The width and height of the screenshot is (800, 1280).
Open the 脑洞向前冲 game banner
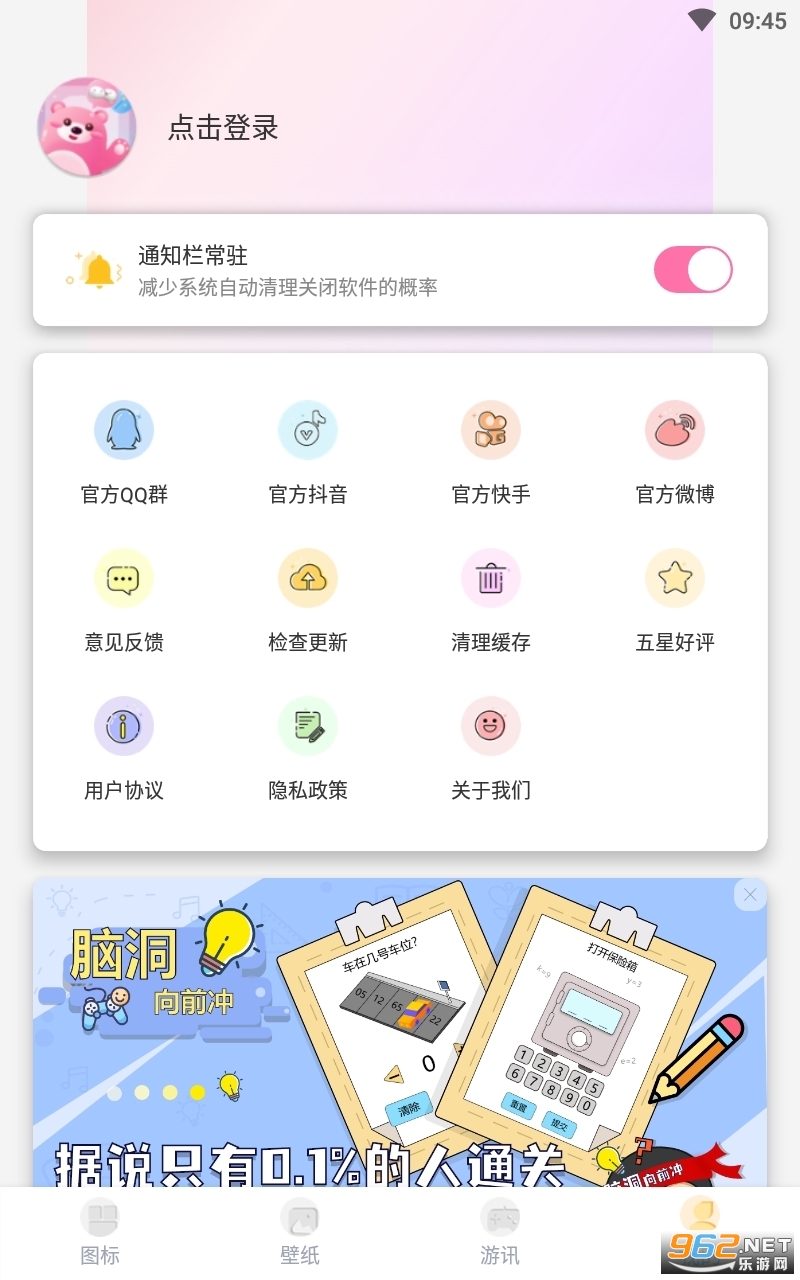(x=400, y=1032)
